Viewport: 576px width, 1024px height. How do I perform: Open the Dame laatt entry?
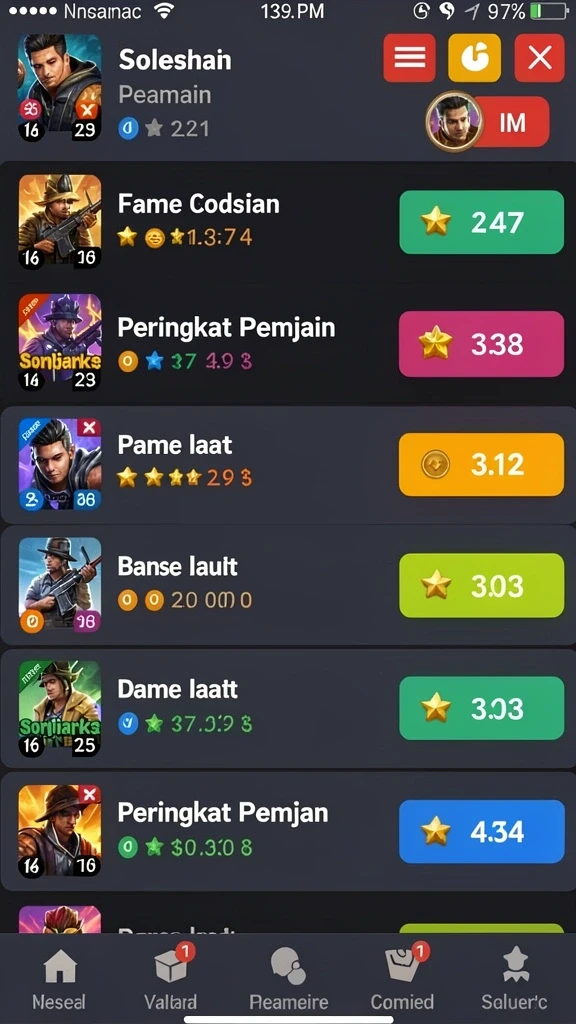pos(288,708)
